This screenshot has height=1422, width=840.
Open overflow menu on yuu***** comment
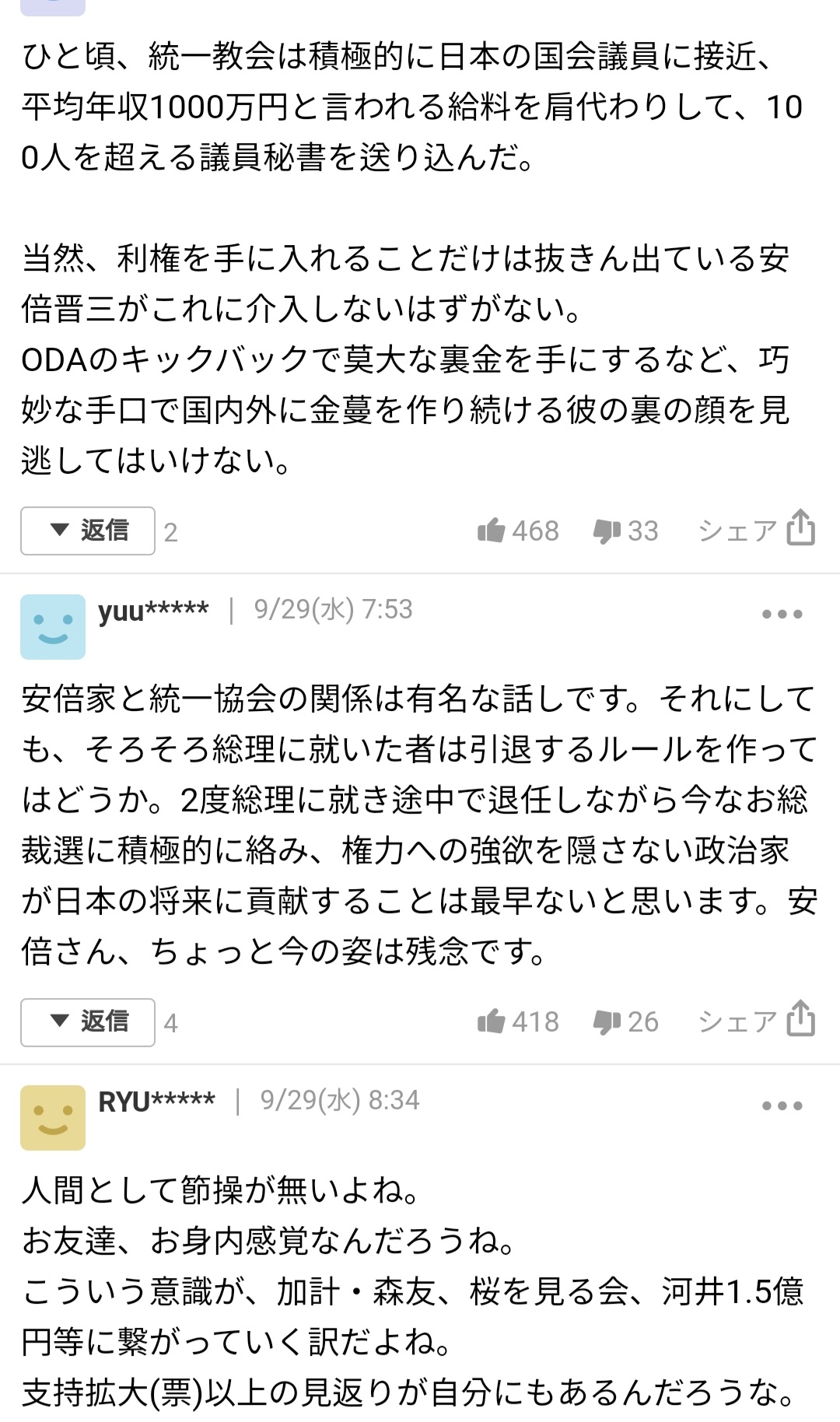click(x=782, y=614)
